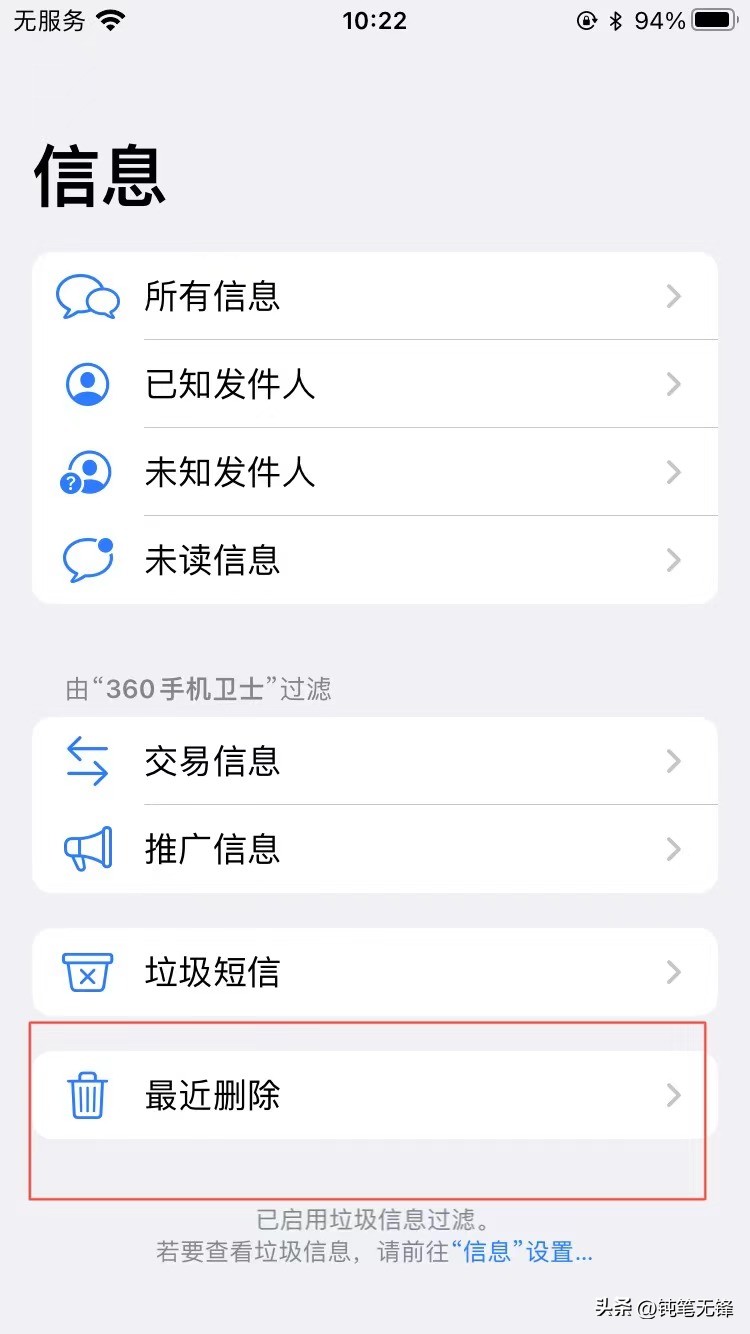Tap the transfer arrows icon beside 交易信息
This screenshot has height=1334, width=750.
(88, 761)
